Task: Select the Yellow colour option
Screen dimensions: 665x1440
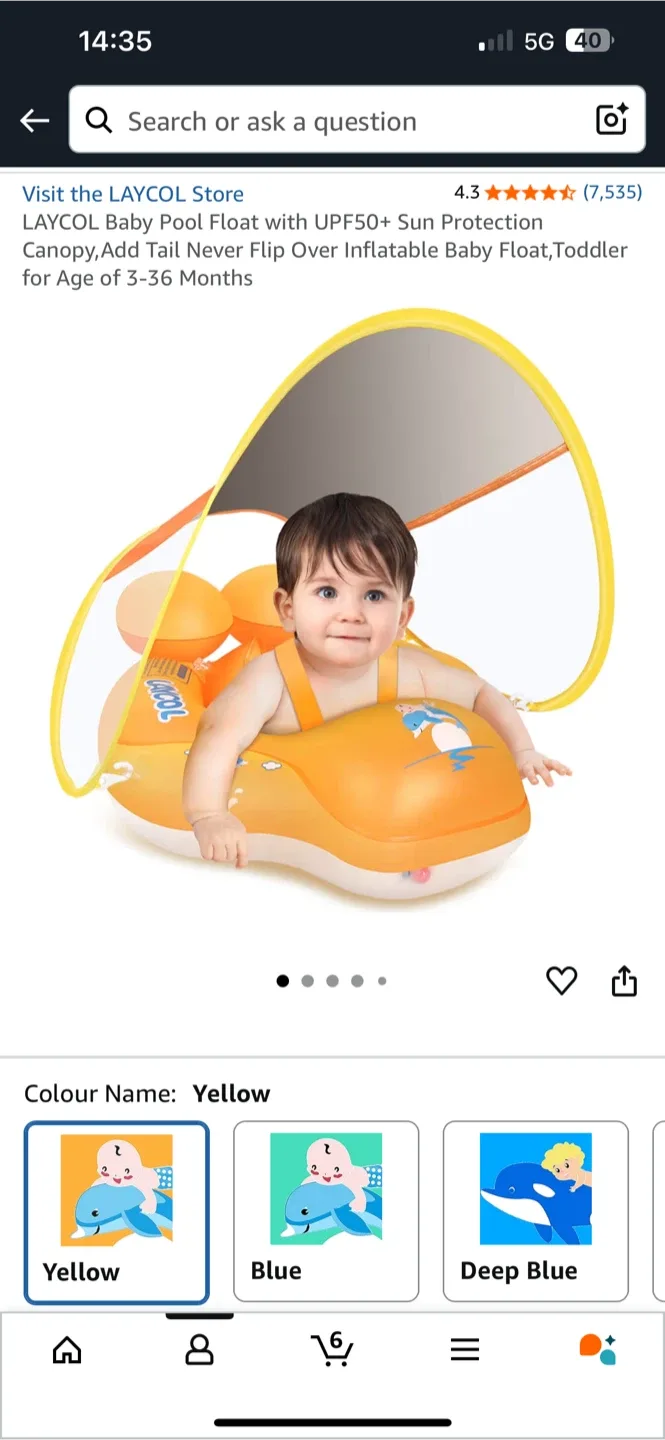Action: 116,1212
